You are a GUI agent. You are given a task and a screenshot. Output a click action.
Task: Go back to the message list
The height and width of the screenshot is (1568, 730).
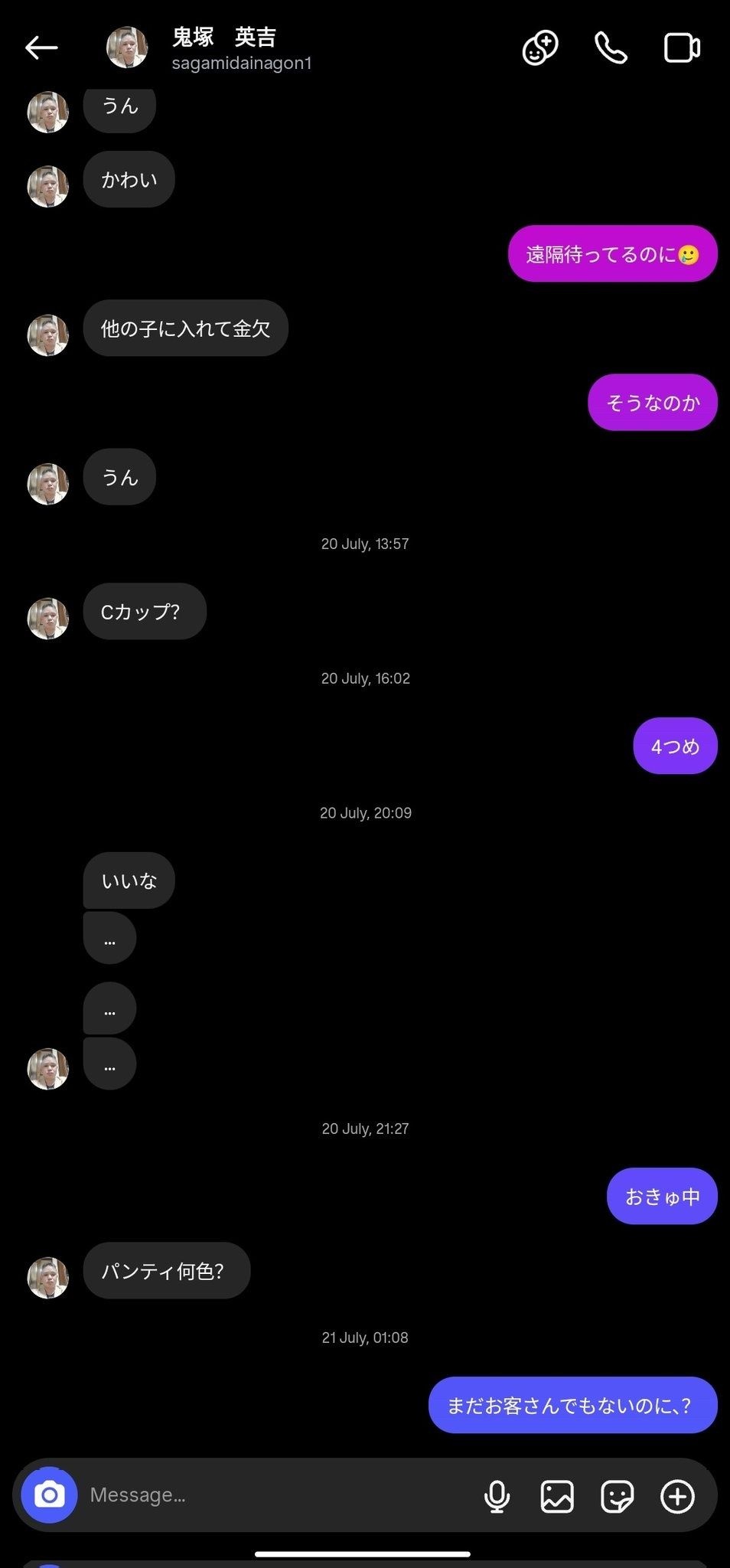(41, 47)
